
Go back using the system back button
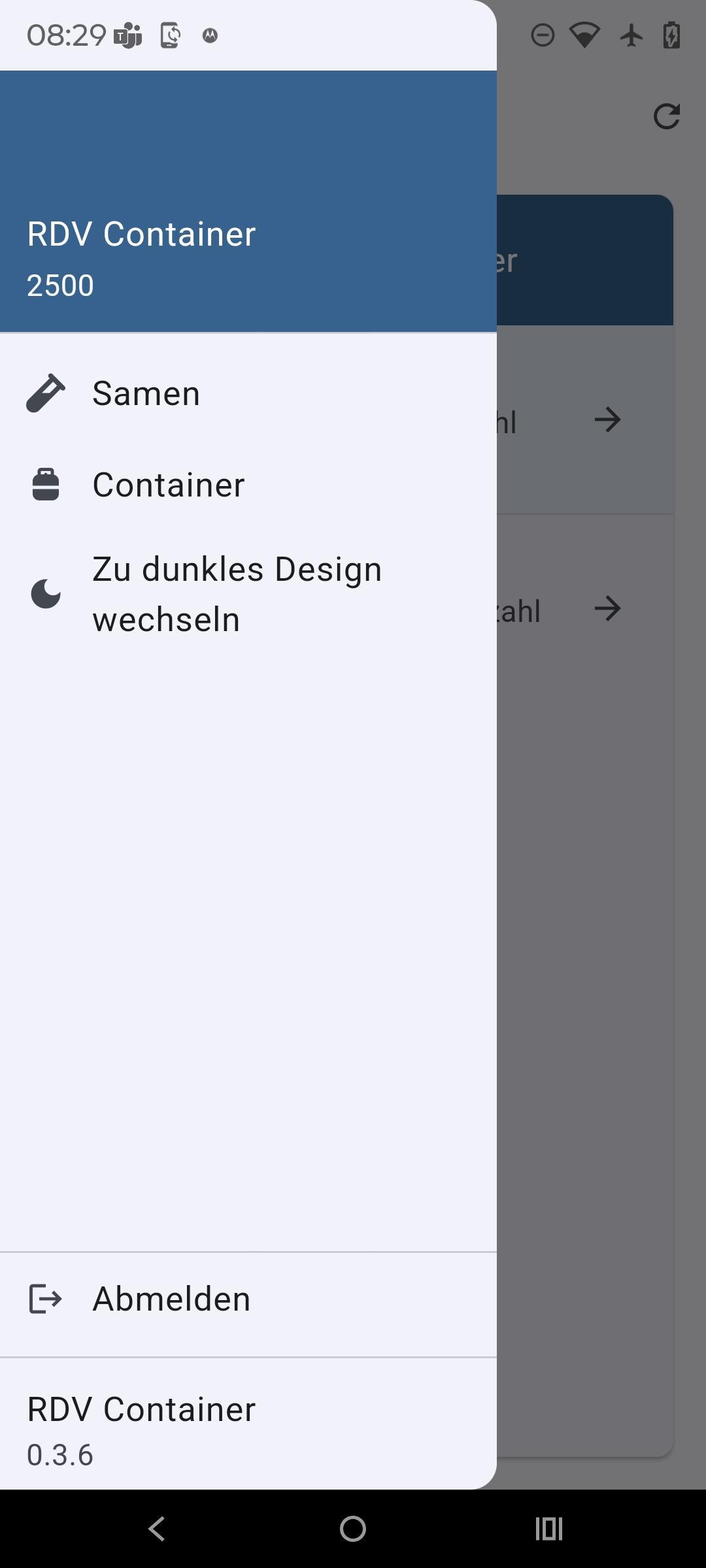tap(157, 1529)
